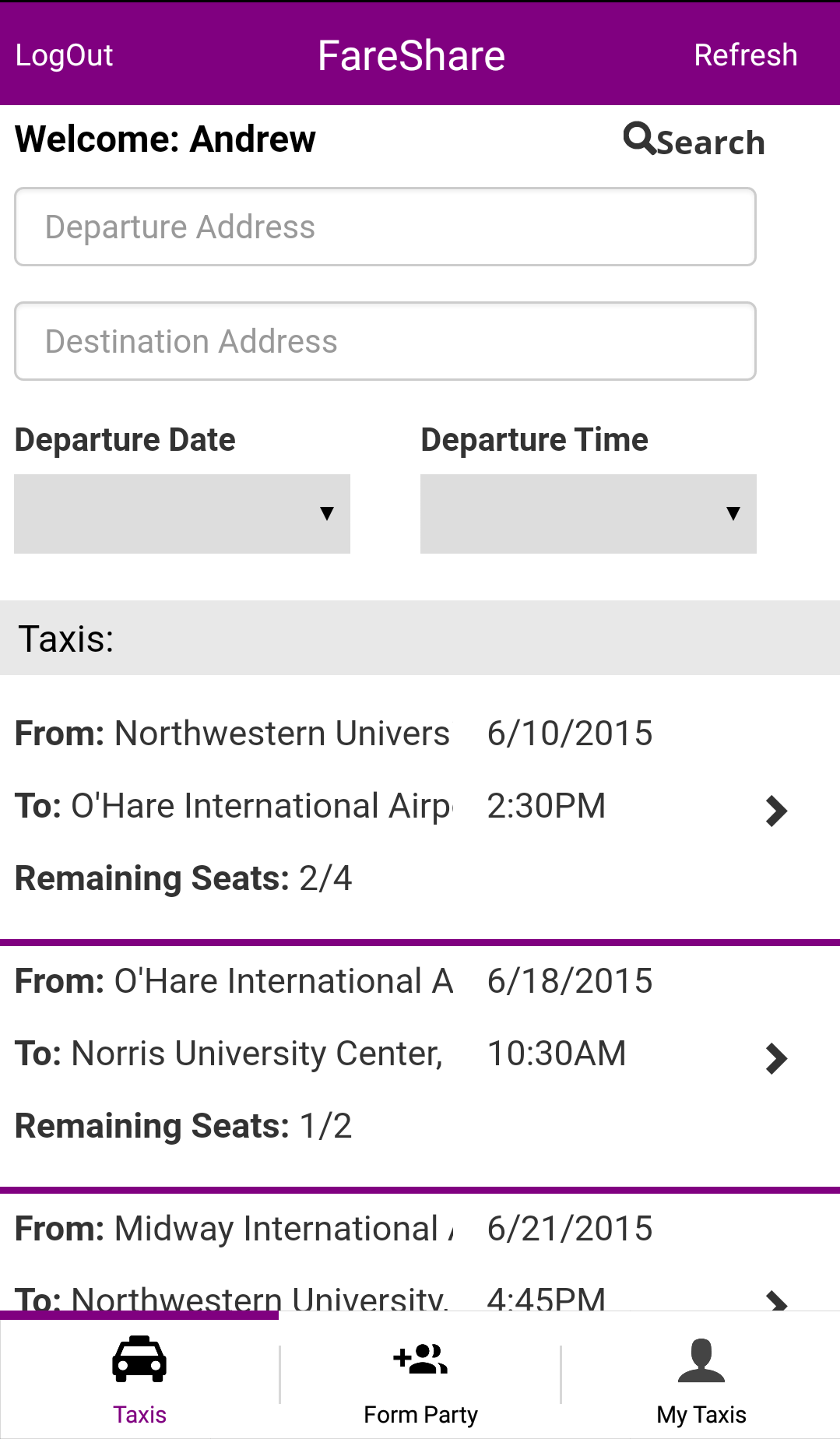
Task: Show the My Taxis tab
Action: [x=701, y=1377]
